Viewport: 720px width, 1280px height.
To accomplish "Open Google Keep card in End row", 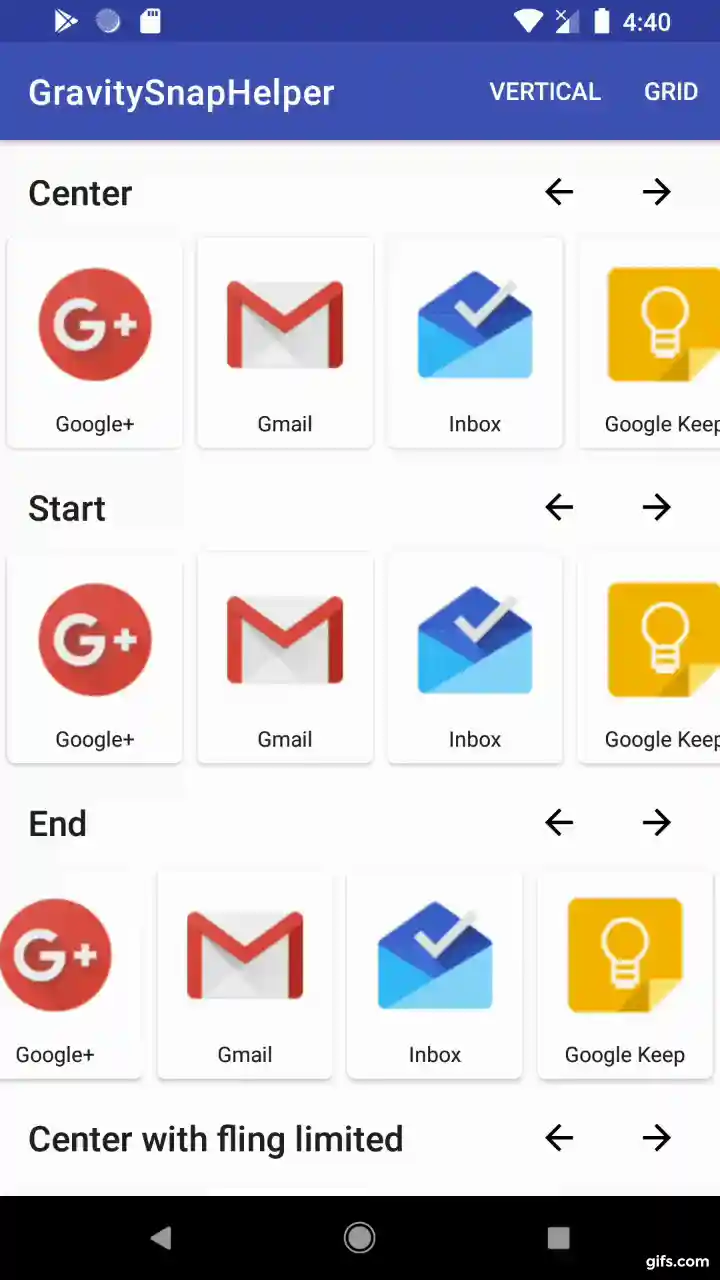I will pos(625,974).
